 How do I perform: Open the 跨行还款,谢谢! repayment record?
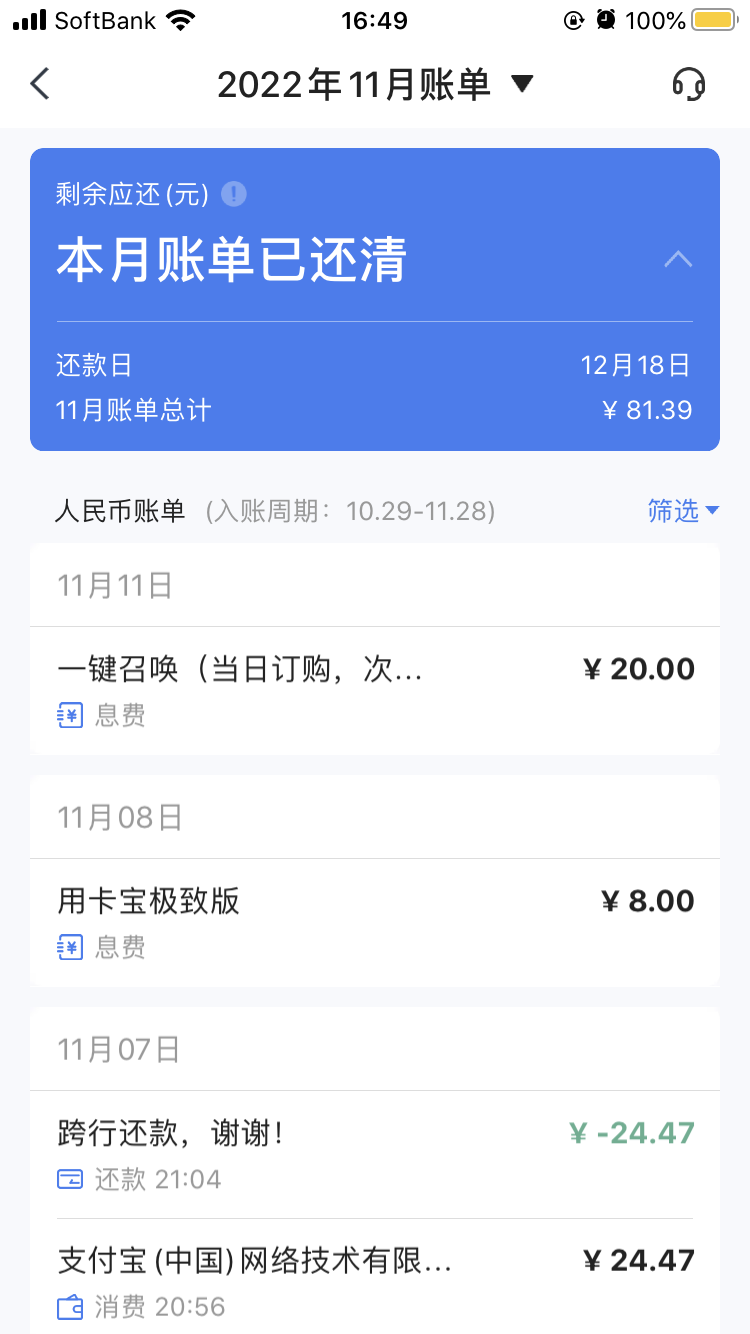click(375, 1154)
